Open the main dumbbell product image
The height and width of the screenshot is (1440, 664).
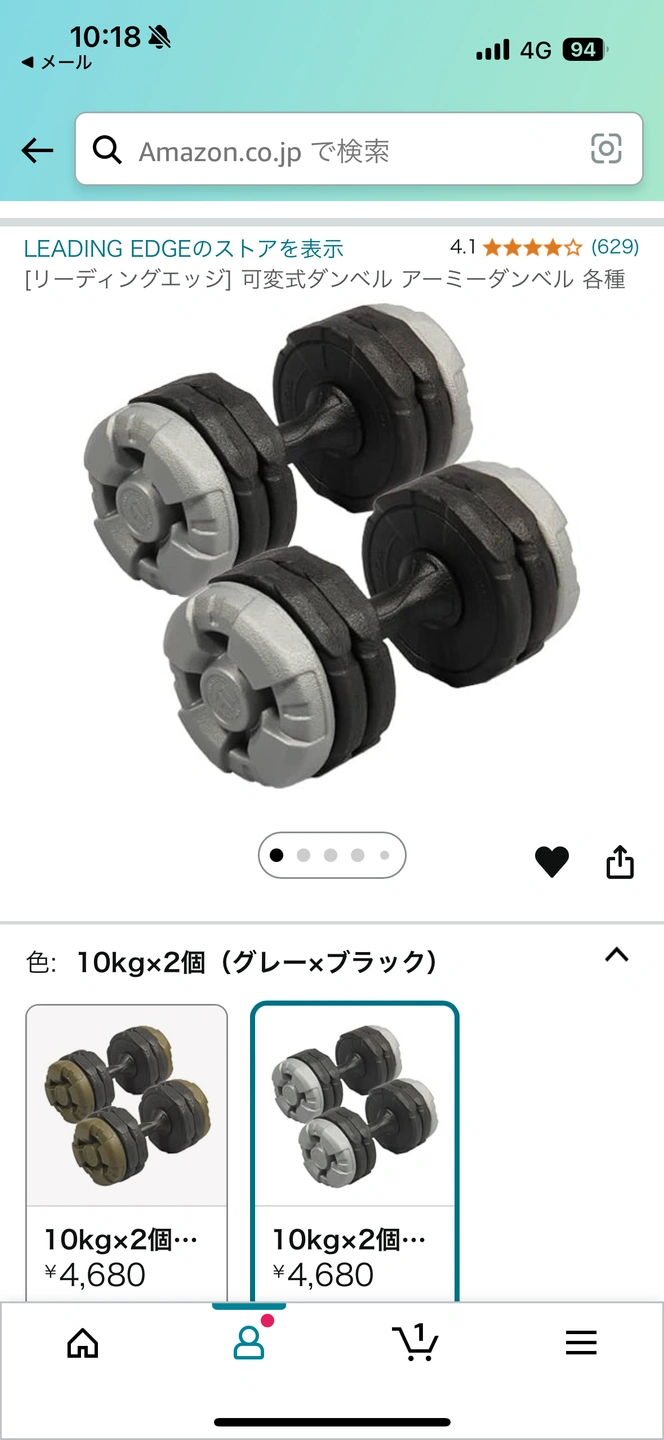(332, 545)
